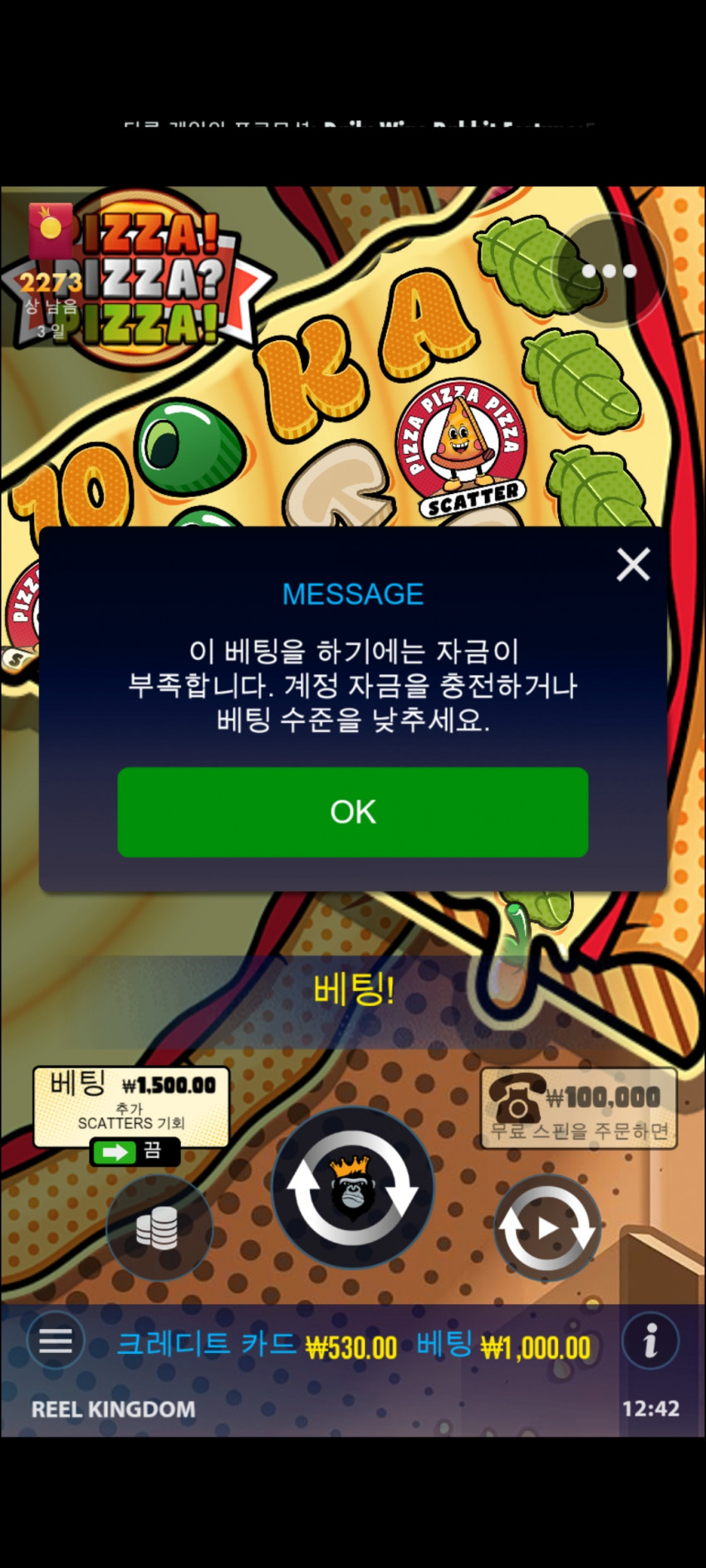706x1568 pixels.
Task: Open the game information page
Action: tap(650, 1341)
